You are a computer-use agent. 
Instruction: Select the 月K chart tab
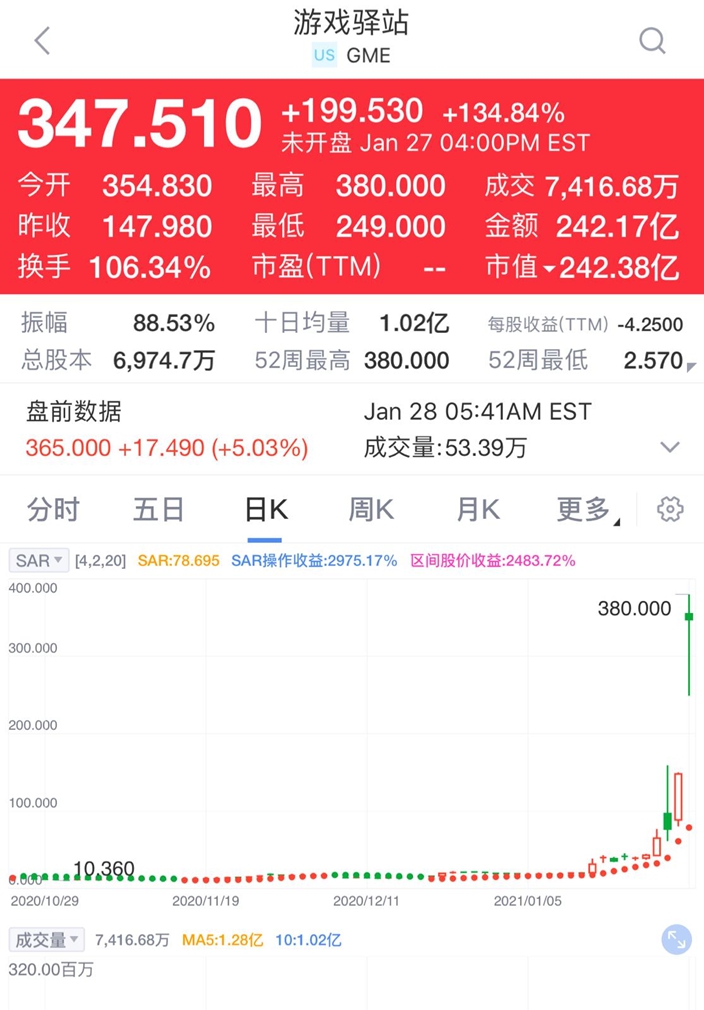click(x=478, y=510)
